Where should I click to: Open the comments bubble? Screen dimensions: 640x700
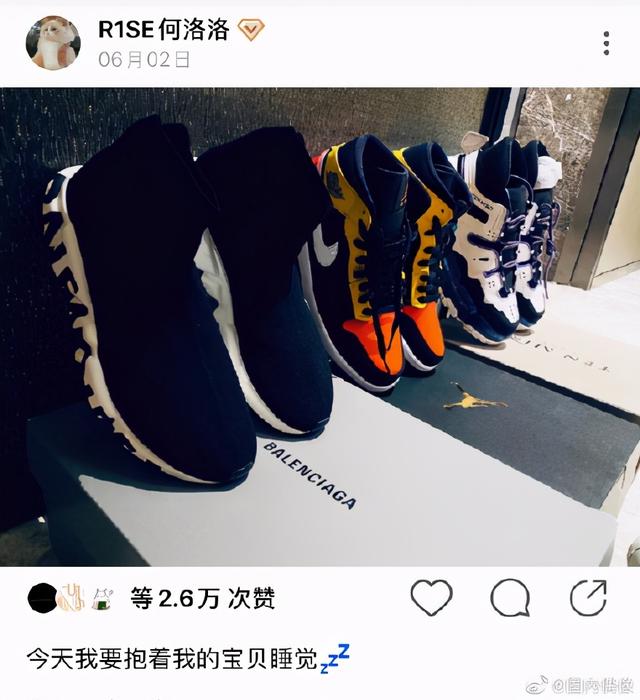(509, 598)
